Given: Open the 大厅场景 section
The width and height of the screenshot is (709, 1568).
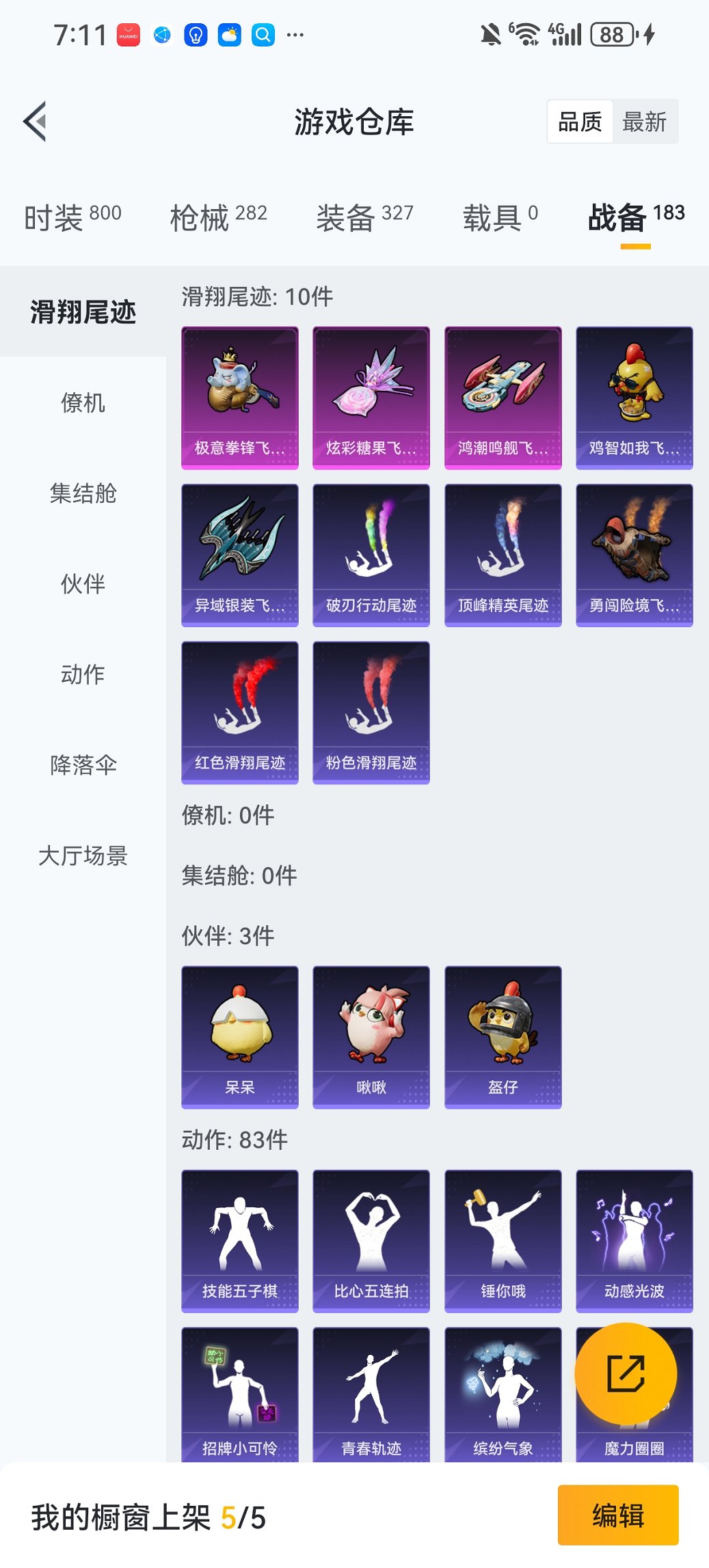Looking at the screenshot, I should tap(83, 855).
